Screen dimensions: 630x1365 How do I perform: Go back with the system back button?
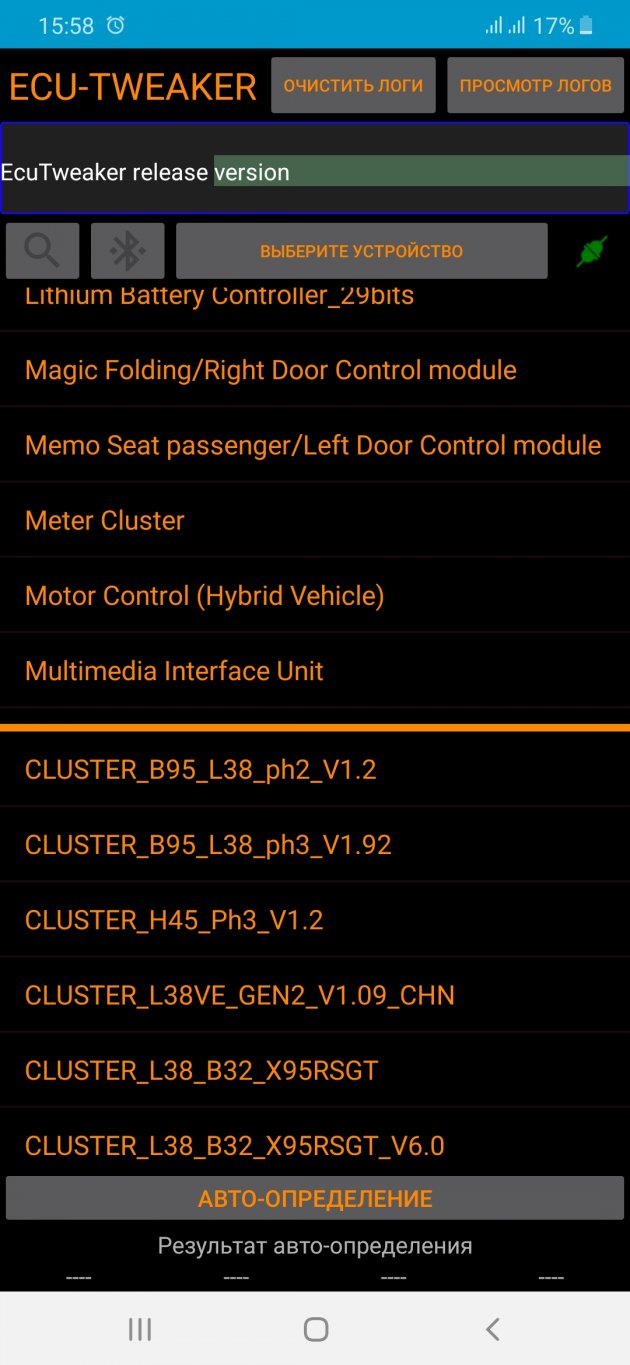click(492, 1329)
